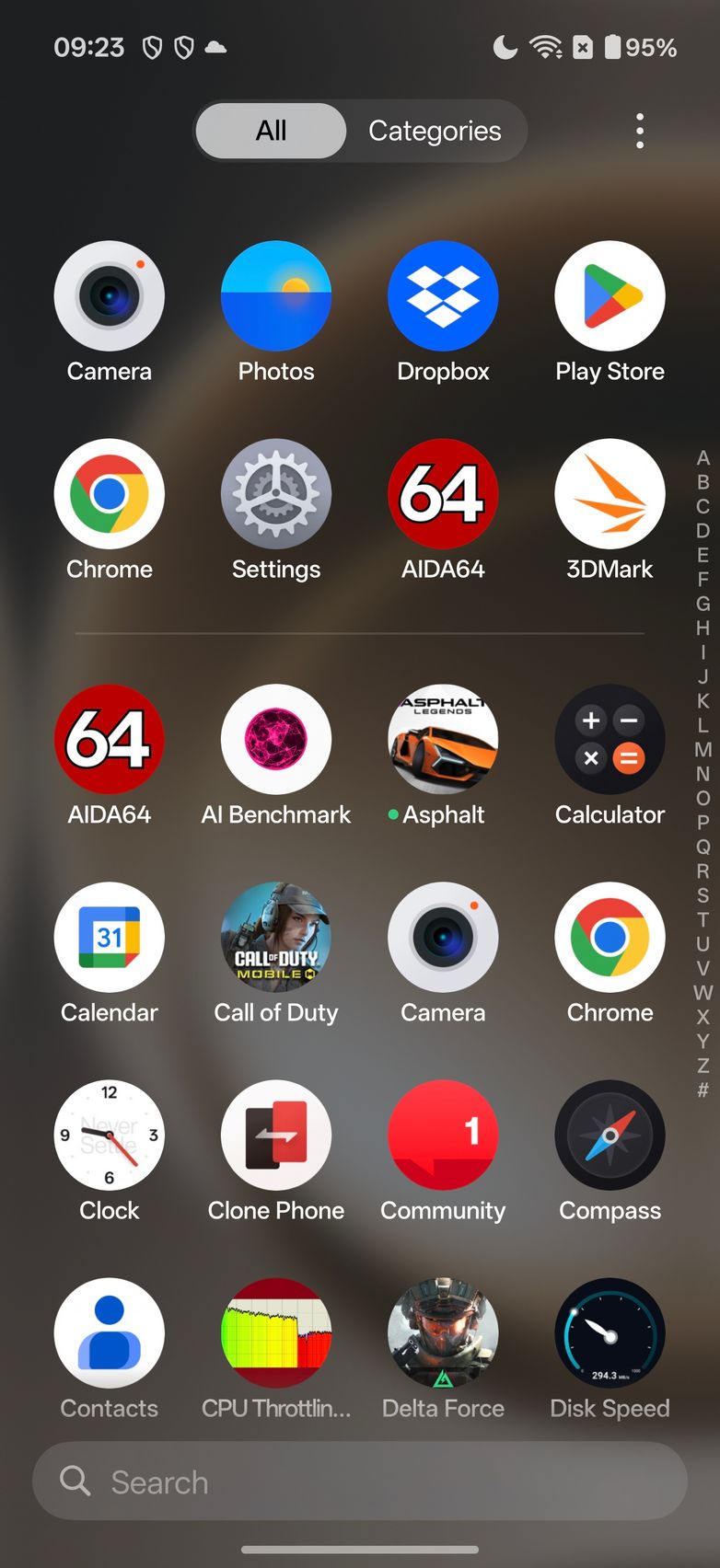Viewport: 720px width, 1568px height.
Task: Open the Dropbox app
Action: [x=443, y=296]
